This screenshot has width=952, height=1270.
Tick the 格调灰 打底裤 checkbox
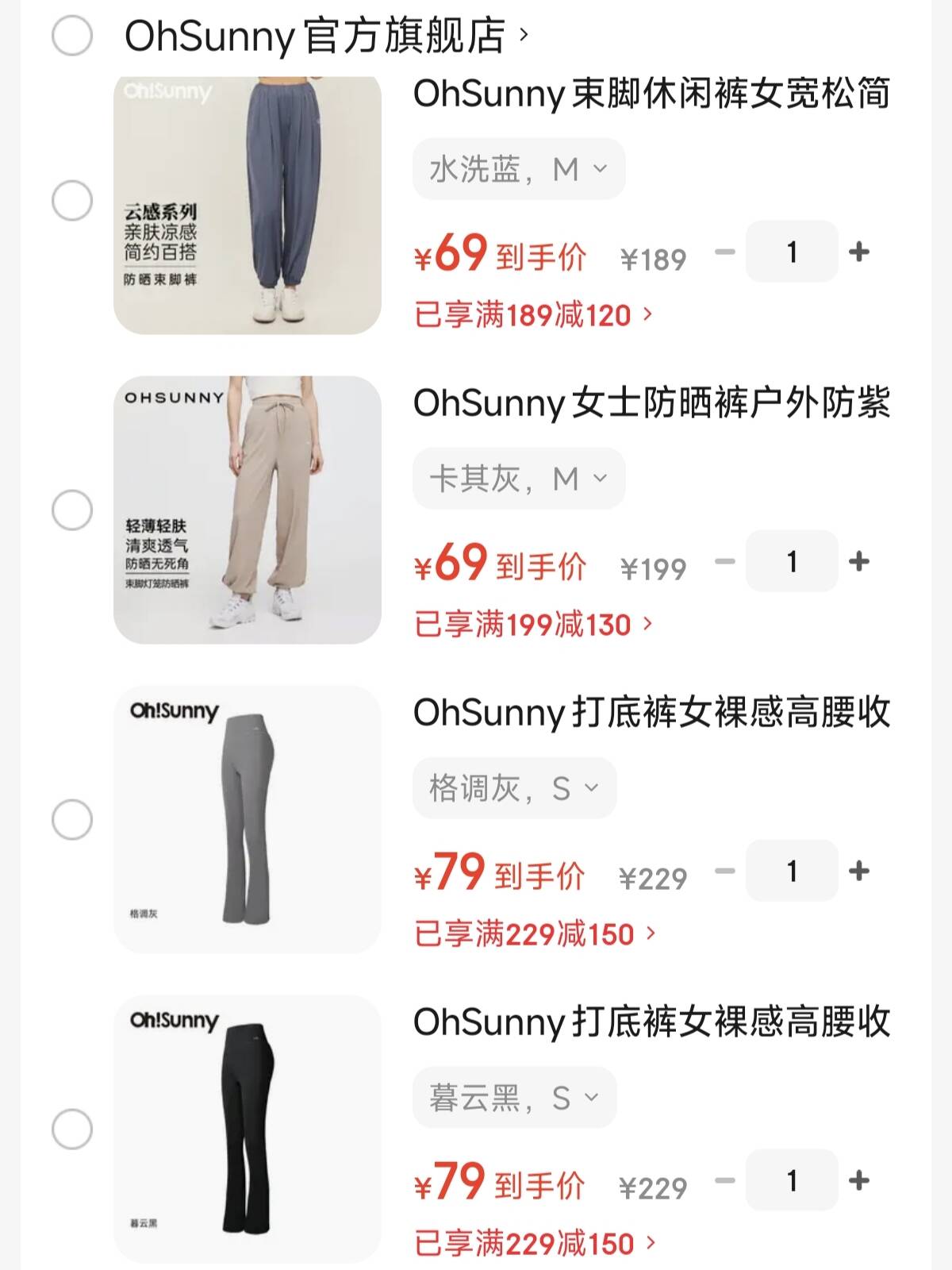pos(72,819)
